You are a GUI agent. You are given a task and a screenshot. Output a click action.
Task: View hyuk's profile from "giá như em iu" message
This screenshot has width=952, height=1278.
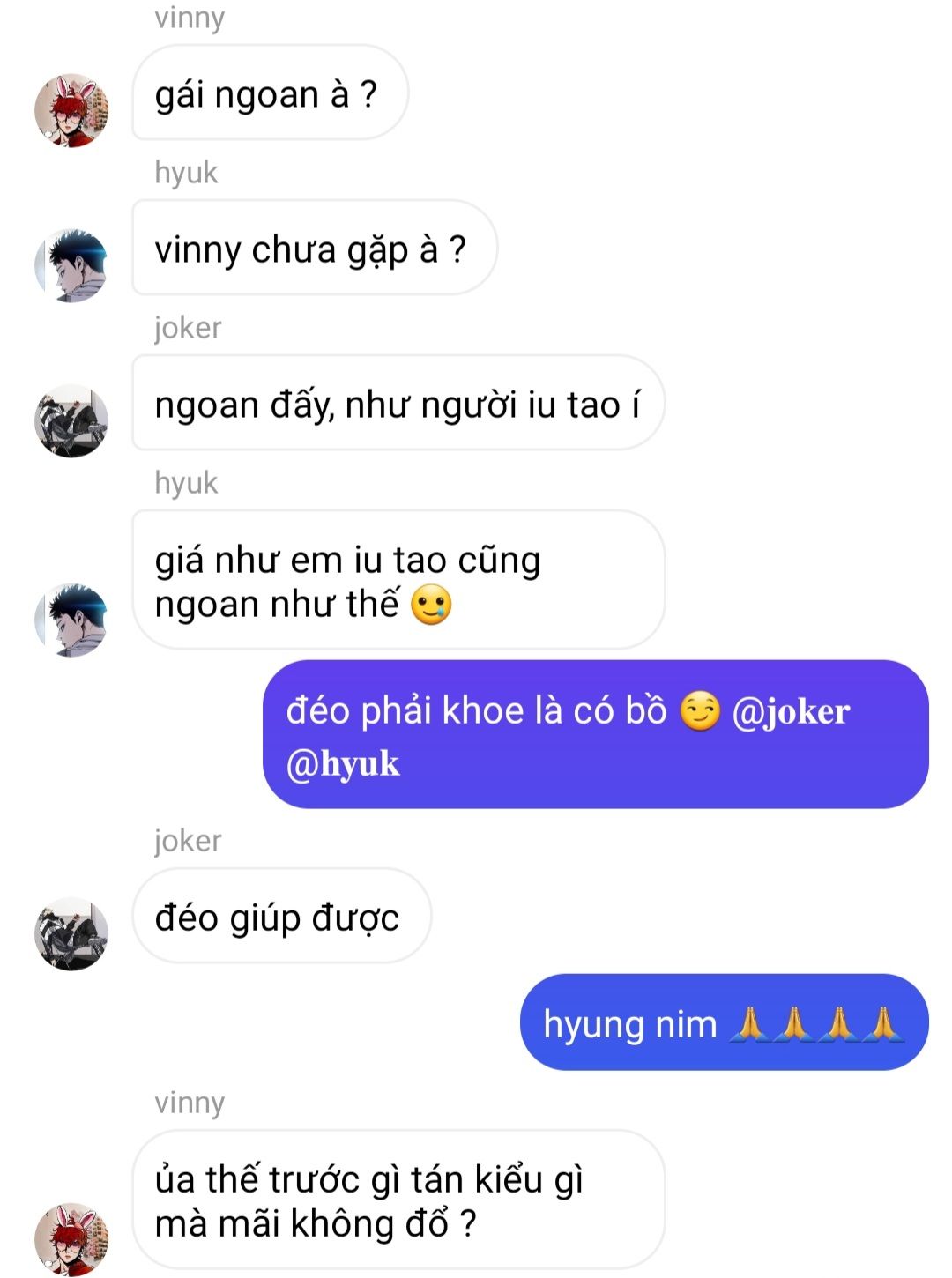click(71, 620)
